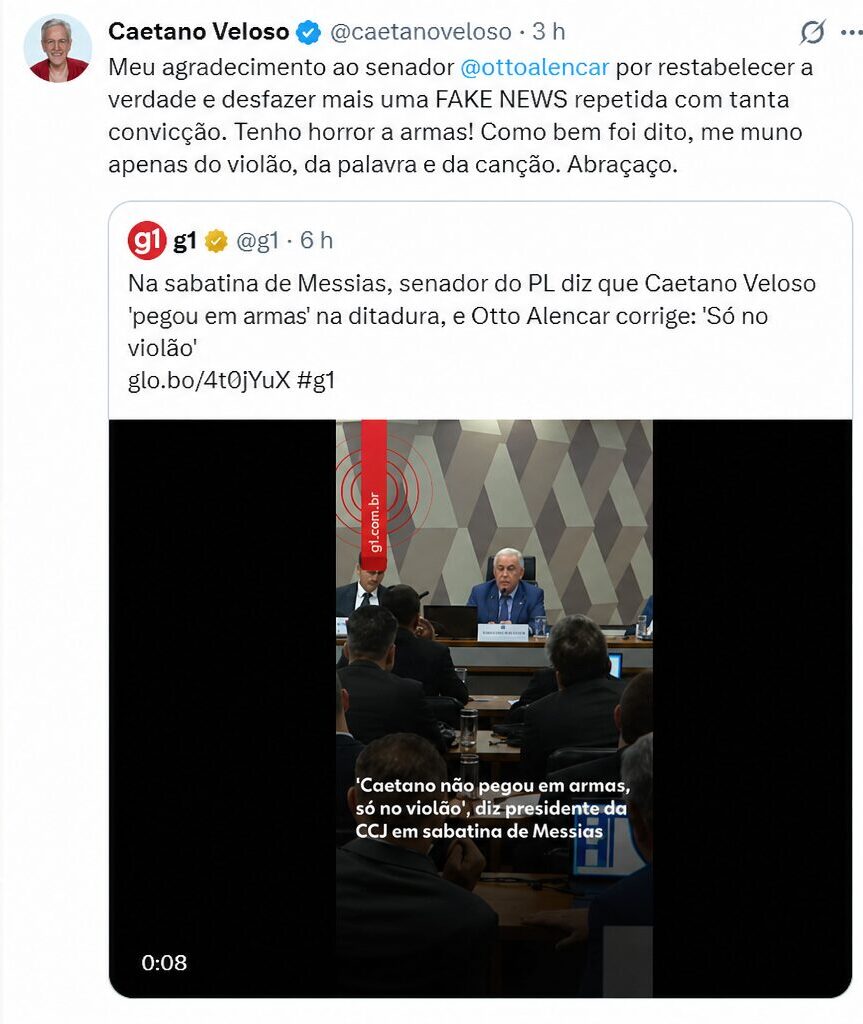
Task: Open Caetano Veloso's profile picture
Action: click(58, 48)
